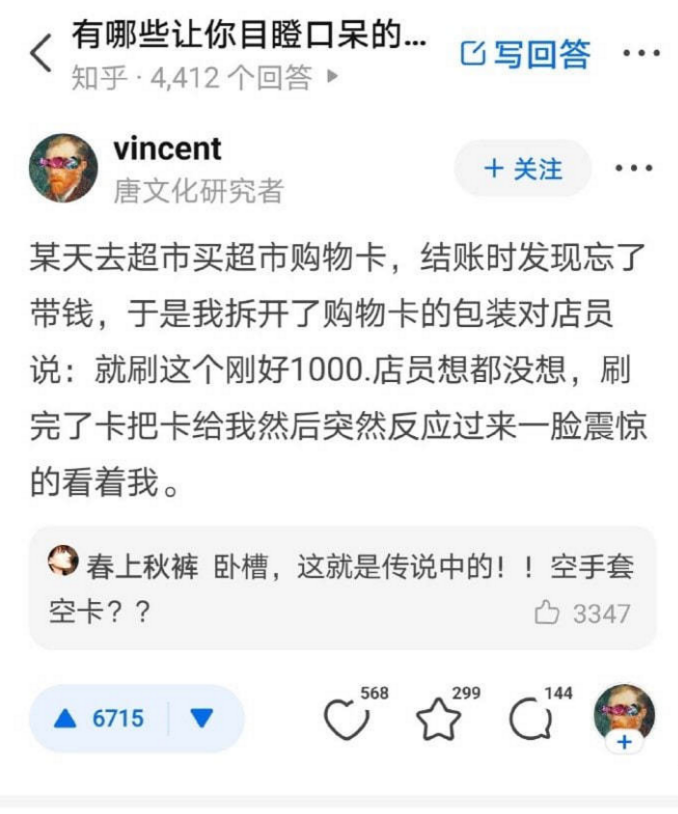Downvote the answer with the down triangle
678x814 pixels.
point(202,718)
